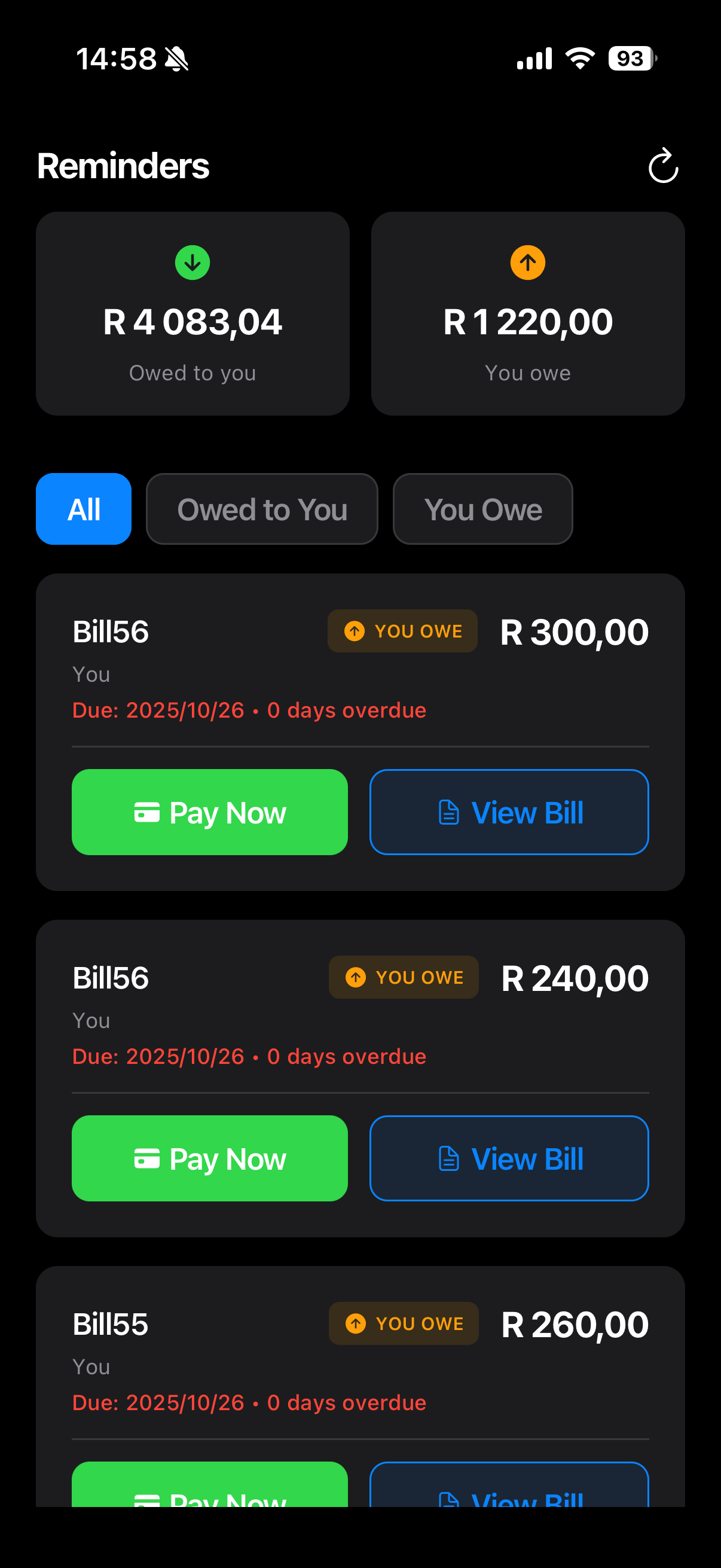Tap the battery indicator in the status bar
The width and height of the screenshot is (721, 1568).
click(x=630, y=59)
